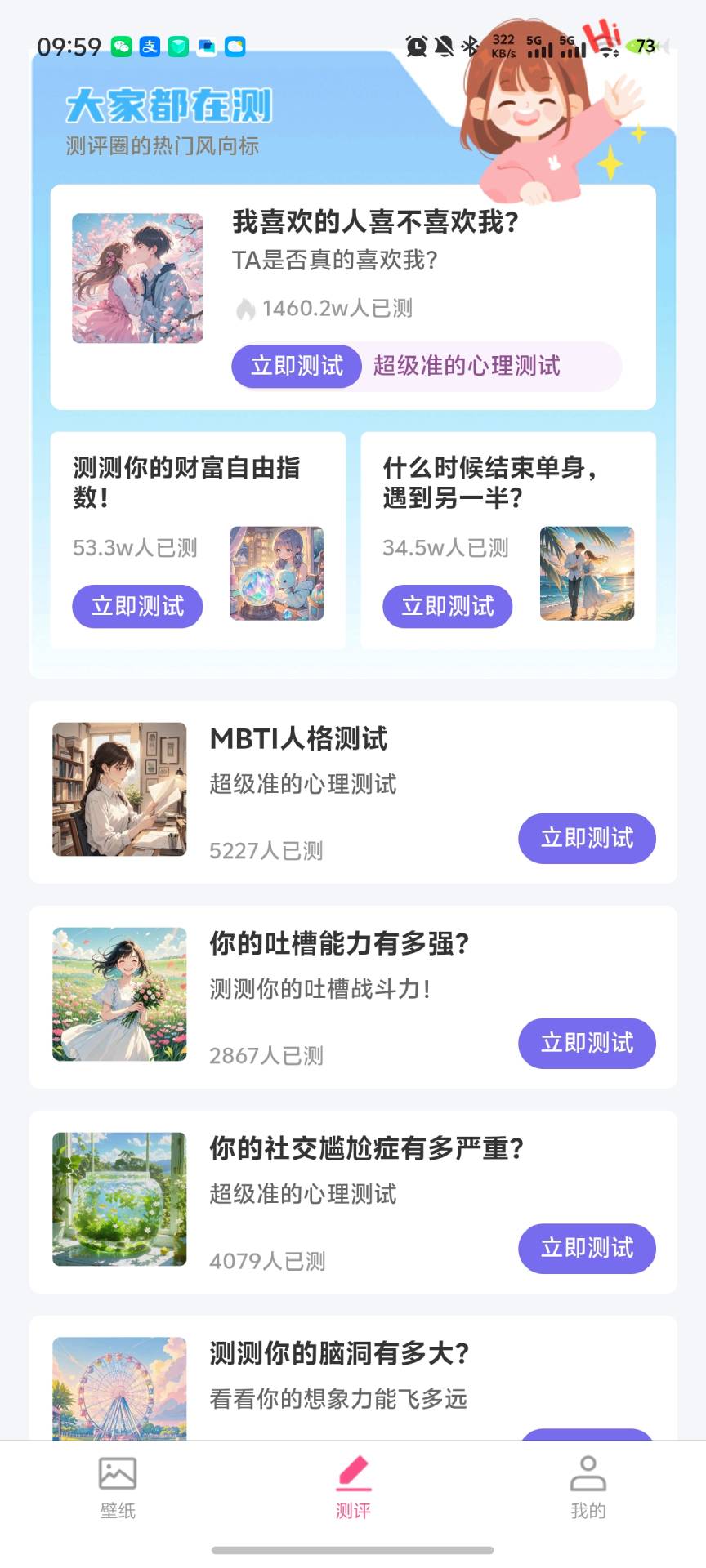The image size is (706, 1568).
Task: Click the flame icon next to 1460.2w人已测
Action: [x=248, y=308]
